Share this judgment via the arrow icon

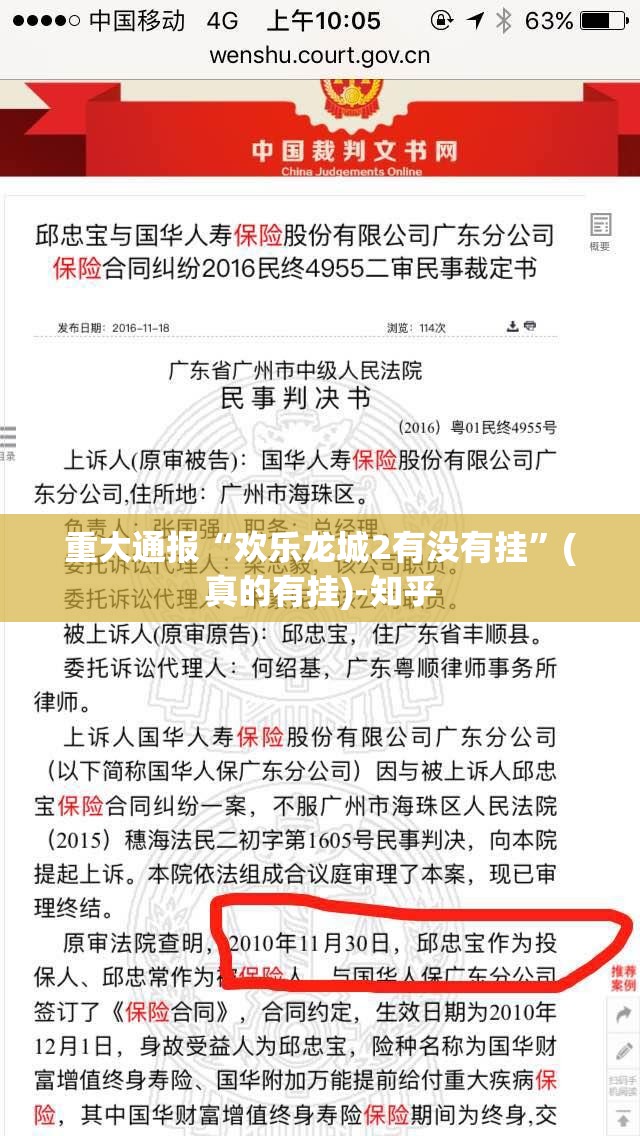pyautogui.click(x=624, y=1015)
